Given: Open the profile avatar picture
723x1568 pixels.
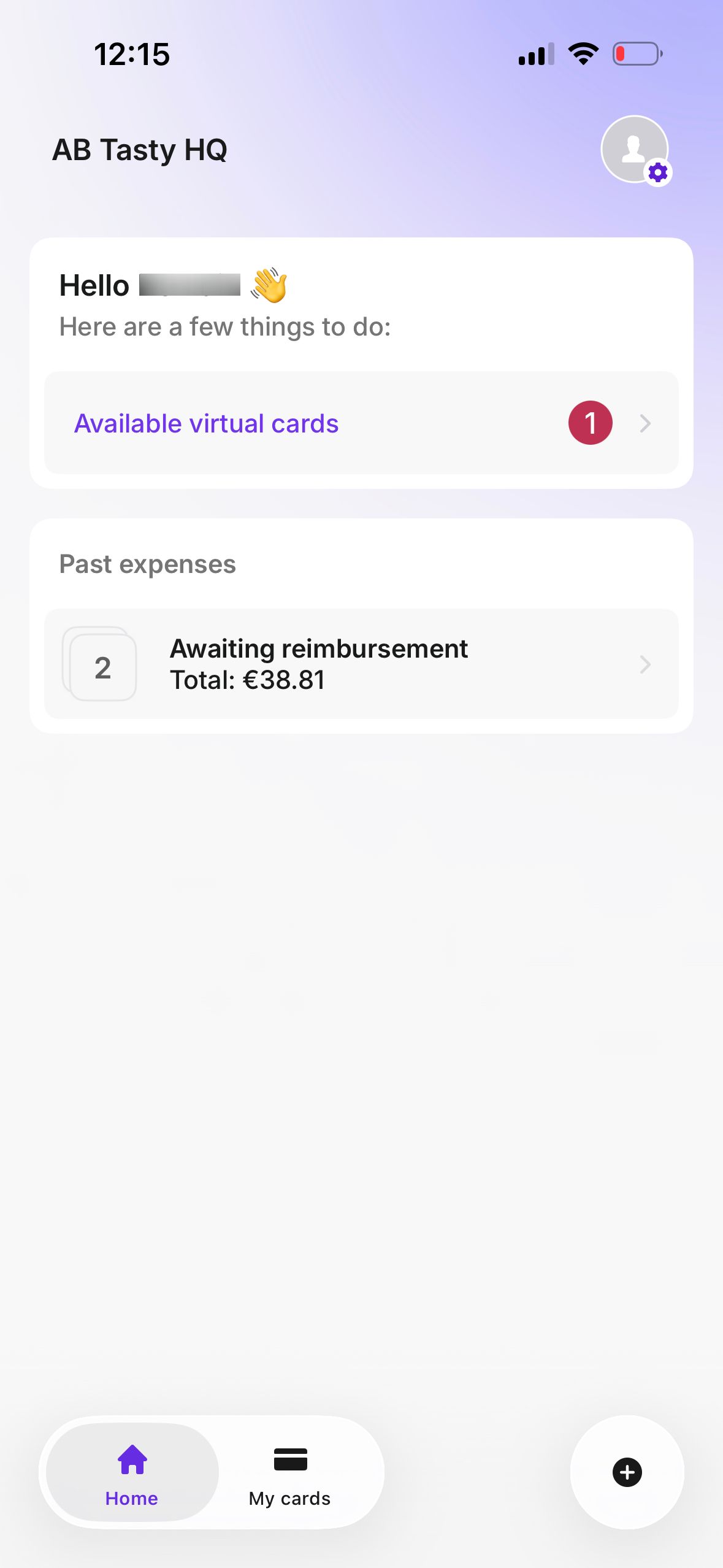Looking at the screenshot, I should pyautogui.click(x=634, y=148).
